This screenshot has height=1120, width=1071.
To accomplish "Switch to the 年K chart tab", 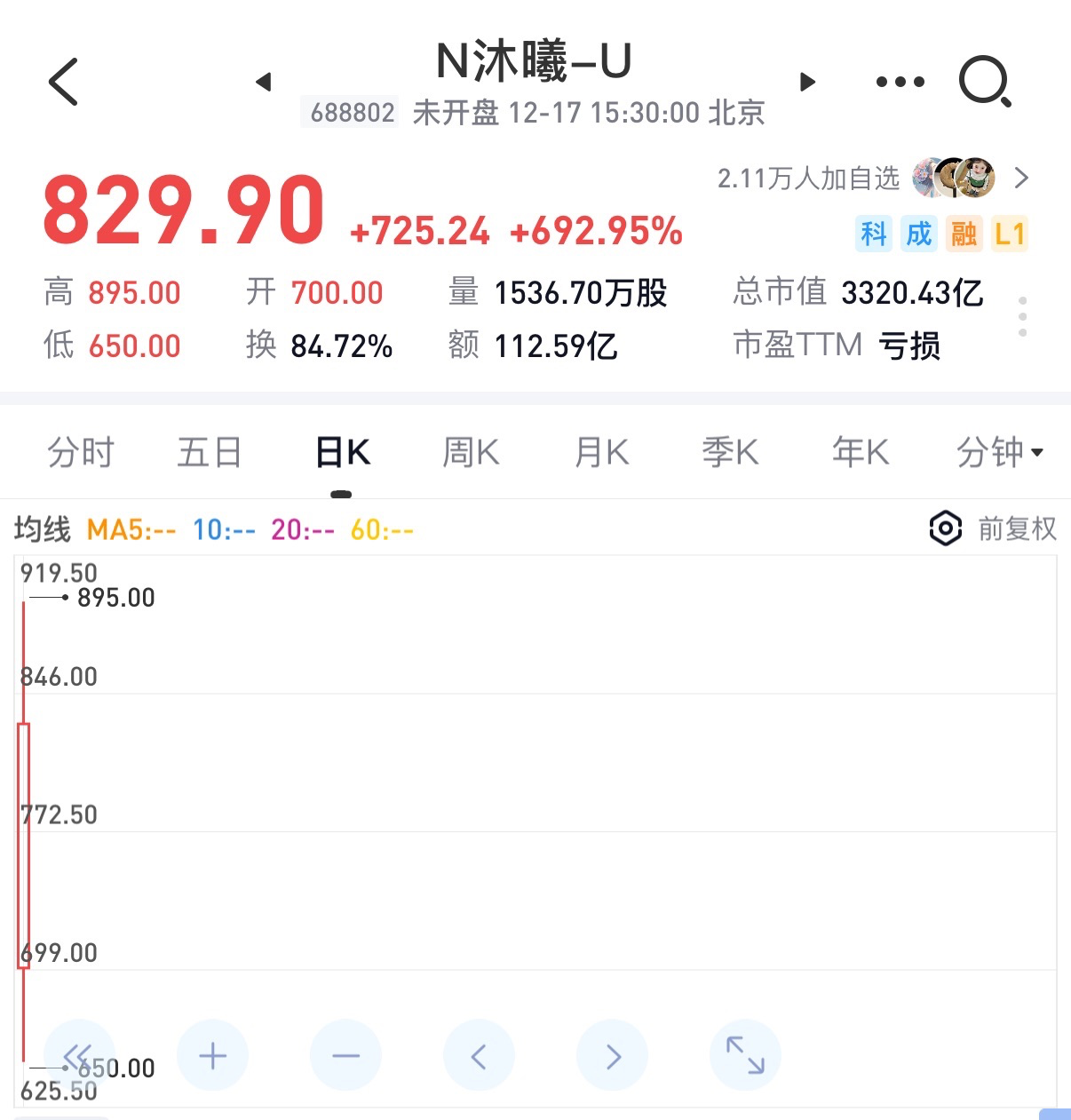I will [x=860, y=453].
